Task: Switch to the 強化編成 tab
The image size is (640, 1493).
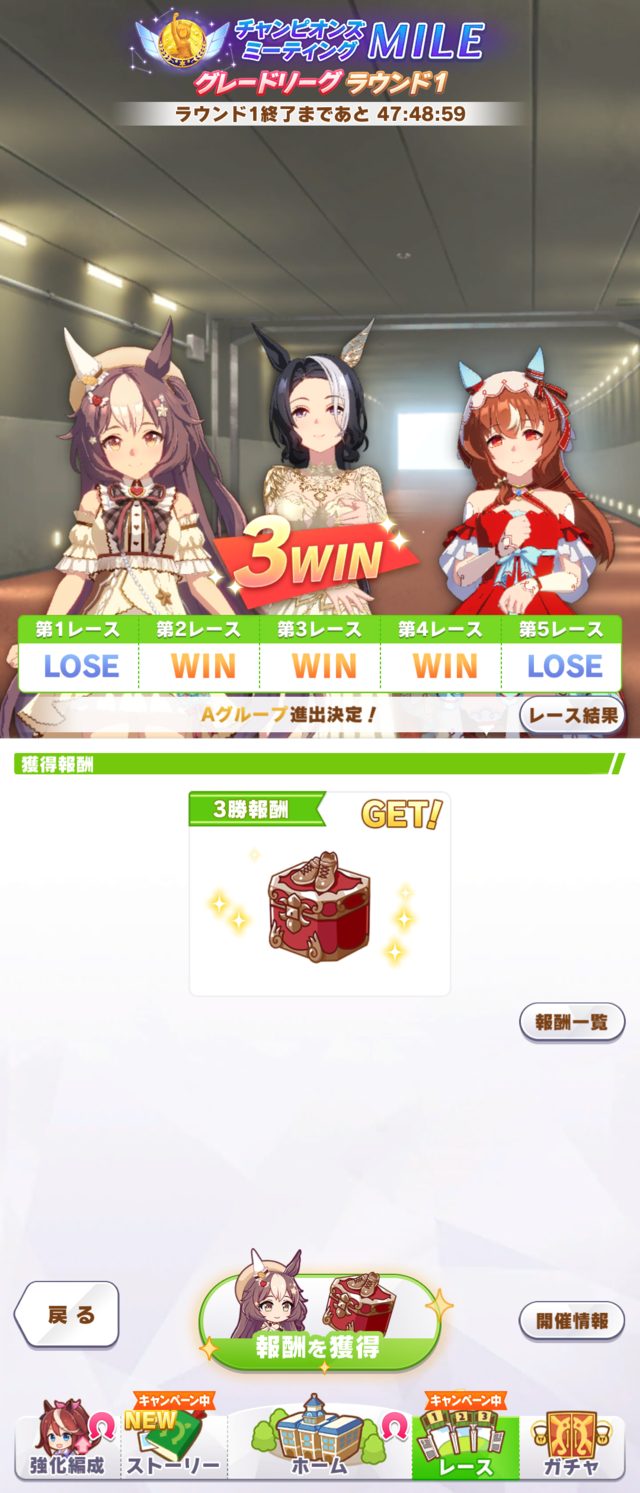Action: 67,1446
